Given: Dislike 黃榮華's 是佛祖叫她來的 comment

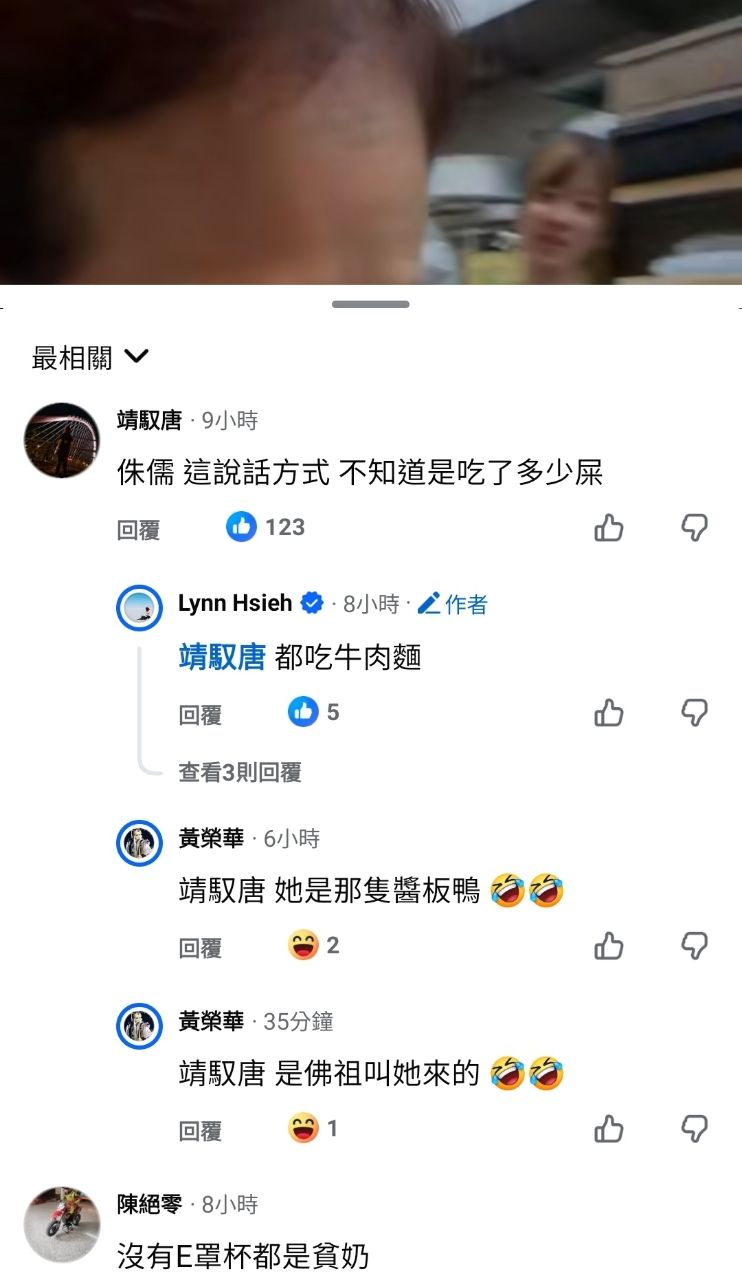Looking at the screenshot, I should click(694, 1129).
